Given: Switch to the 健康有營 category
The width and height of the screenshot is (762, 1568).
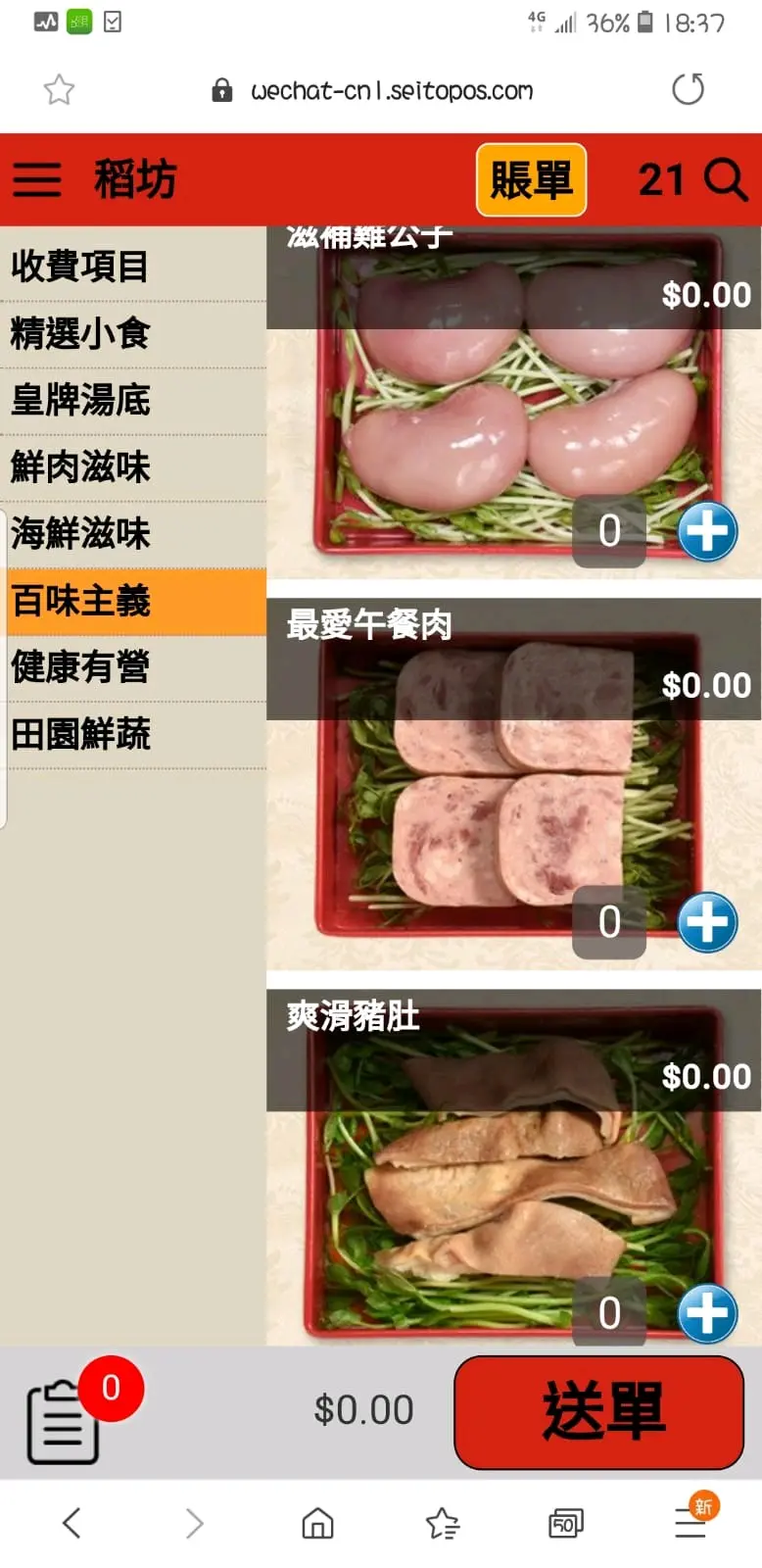Looking at the screenshot, I should (80, 667).
